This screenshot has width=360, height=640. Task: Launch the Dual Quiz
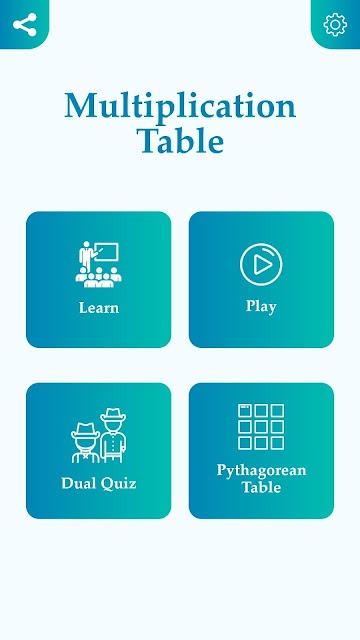click(98, 451)
